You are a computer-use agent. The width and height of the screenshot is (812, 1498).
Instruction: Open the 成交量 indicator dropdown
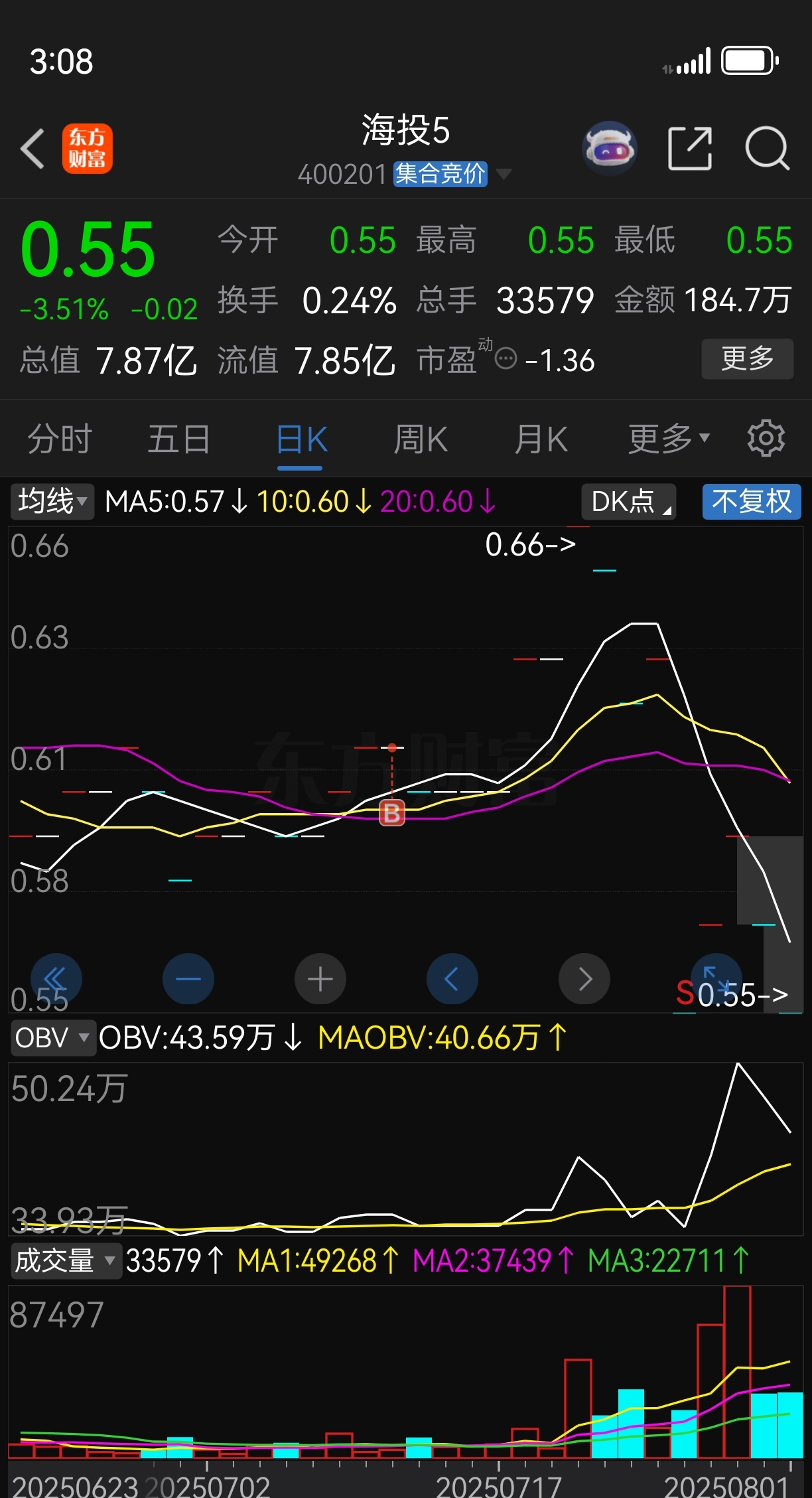66,1261
